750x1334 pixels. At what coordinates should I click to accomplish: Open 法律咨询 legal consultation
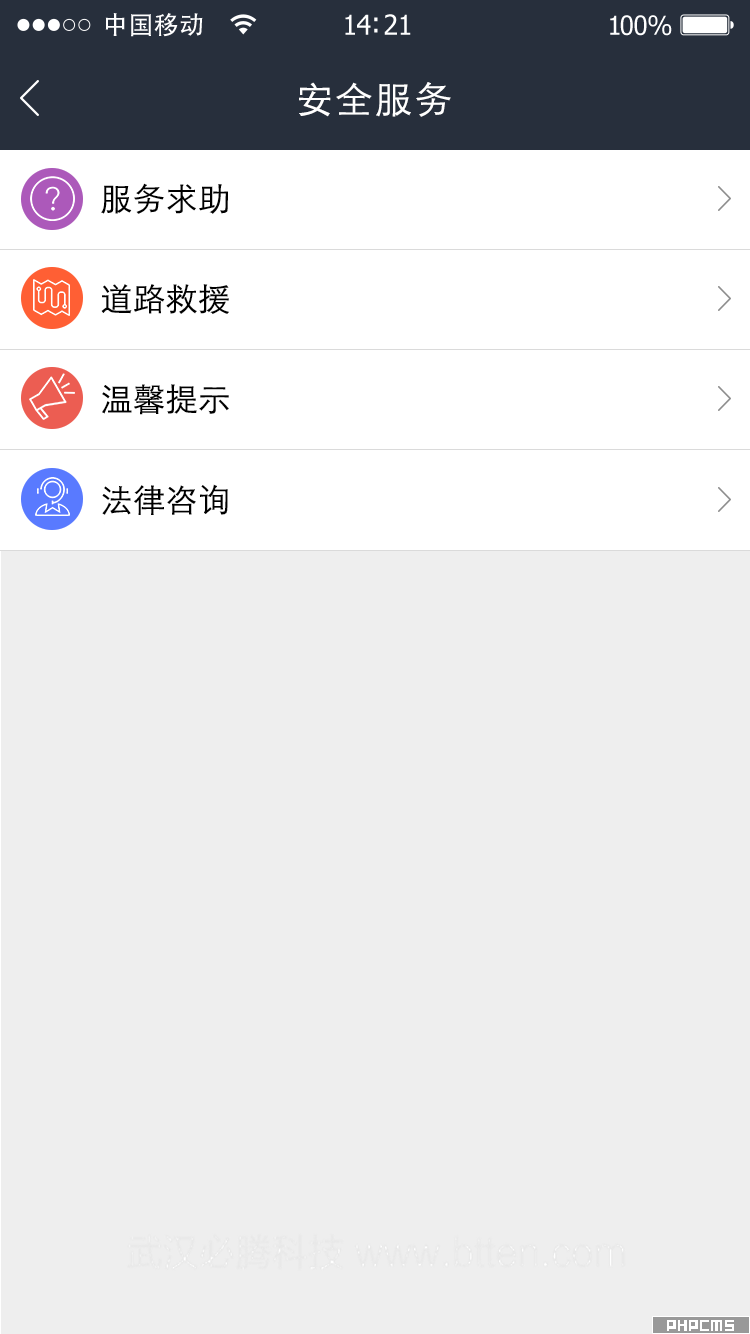click(375, 500)
